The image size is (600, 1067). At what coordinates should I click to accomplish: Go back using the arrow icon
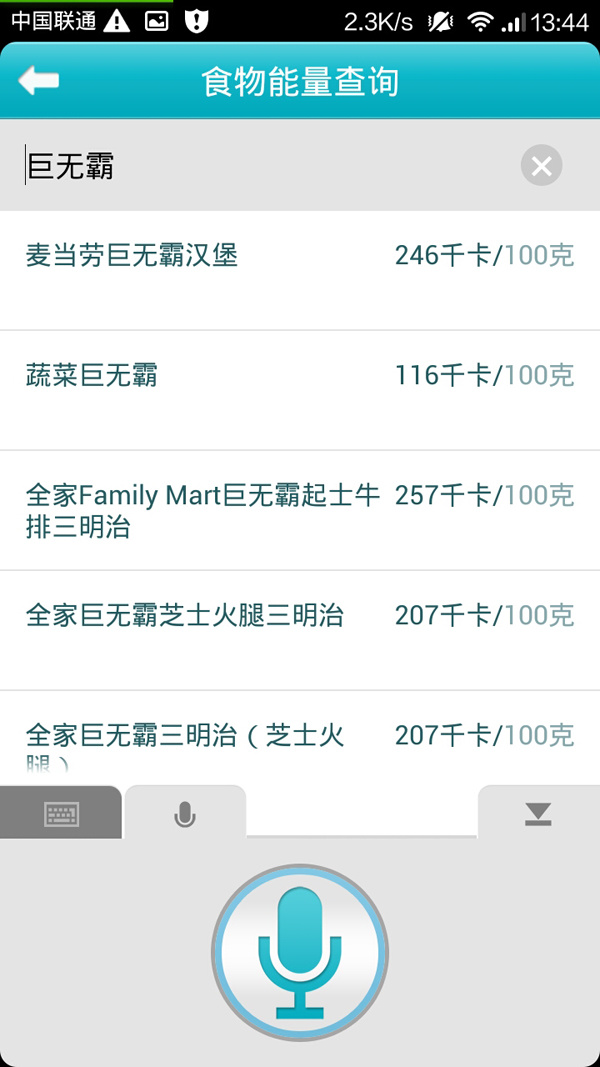click(39, 81)
